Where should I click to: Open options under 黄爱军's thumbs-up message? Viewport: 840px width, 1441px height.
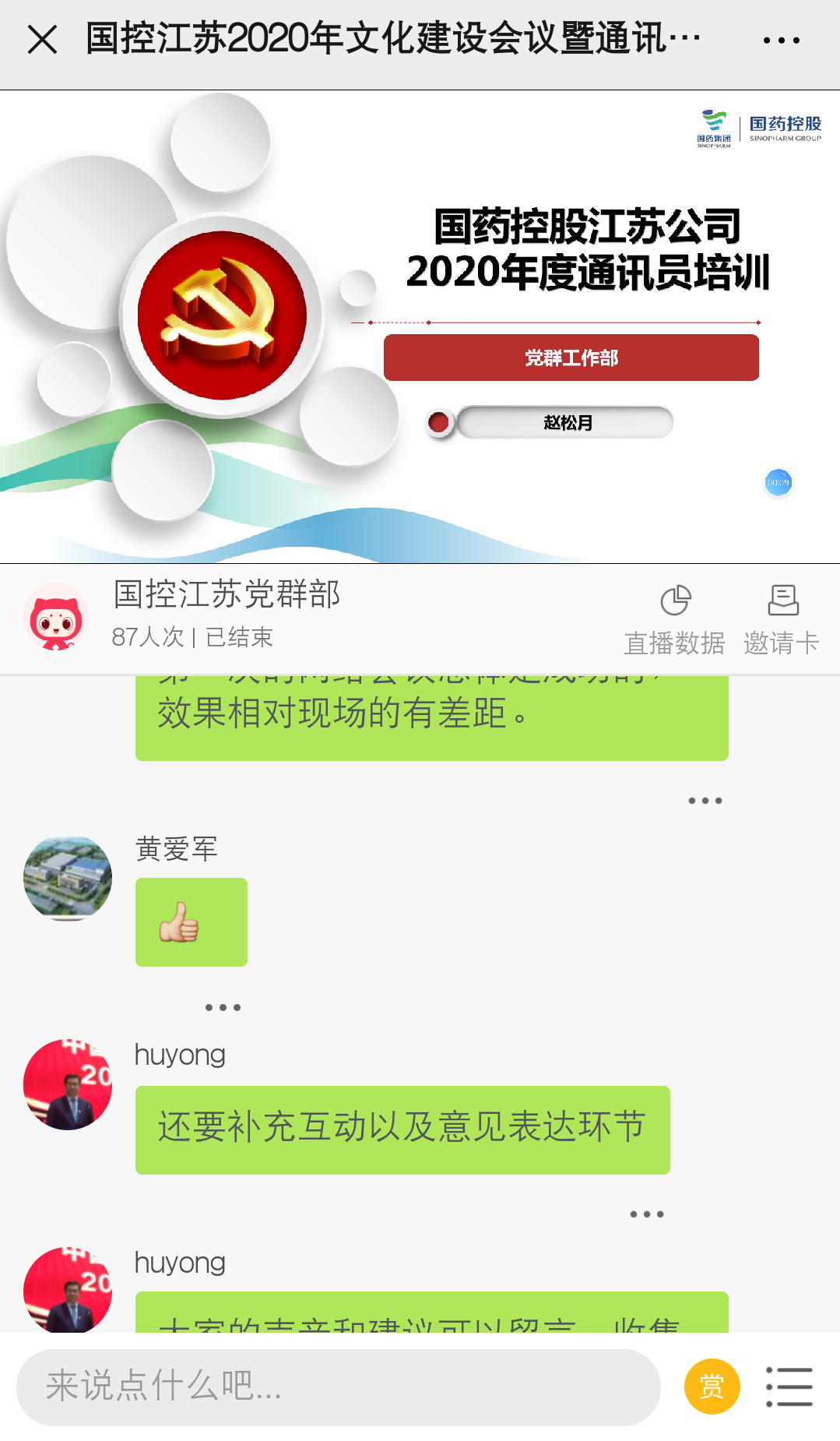click(223, 1007)
